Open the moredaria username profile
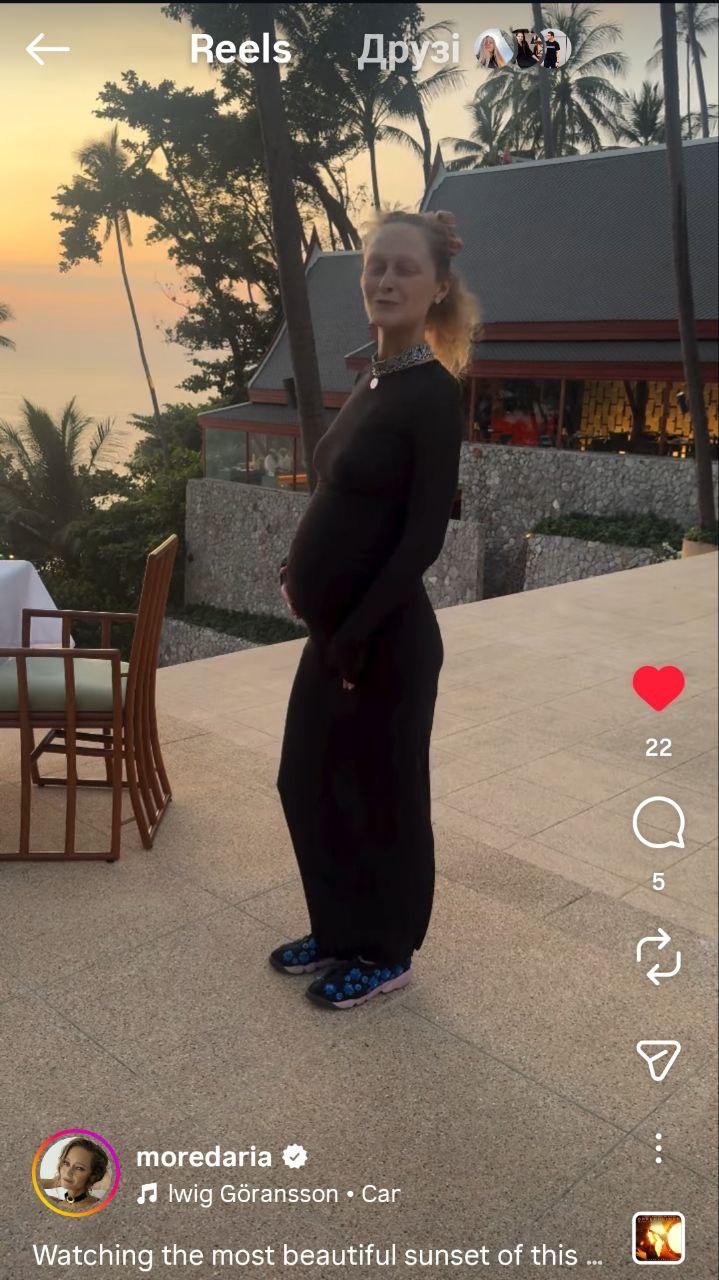 pyautogui.click(x=204, y=1157)
